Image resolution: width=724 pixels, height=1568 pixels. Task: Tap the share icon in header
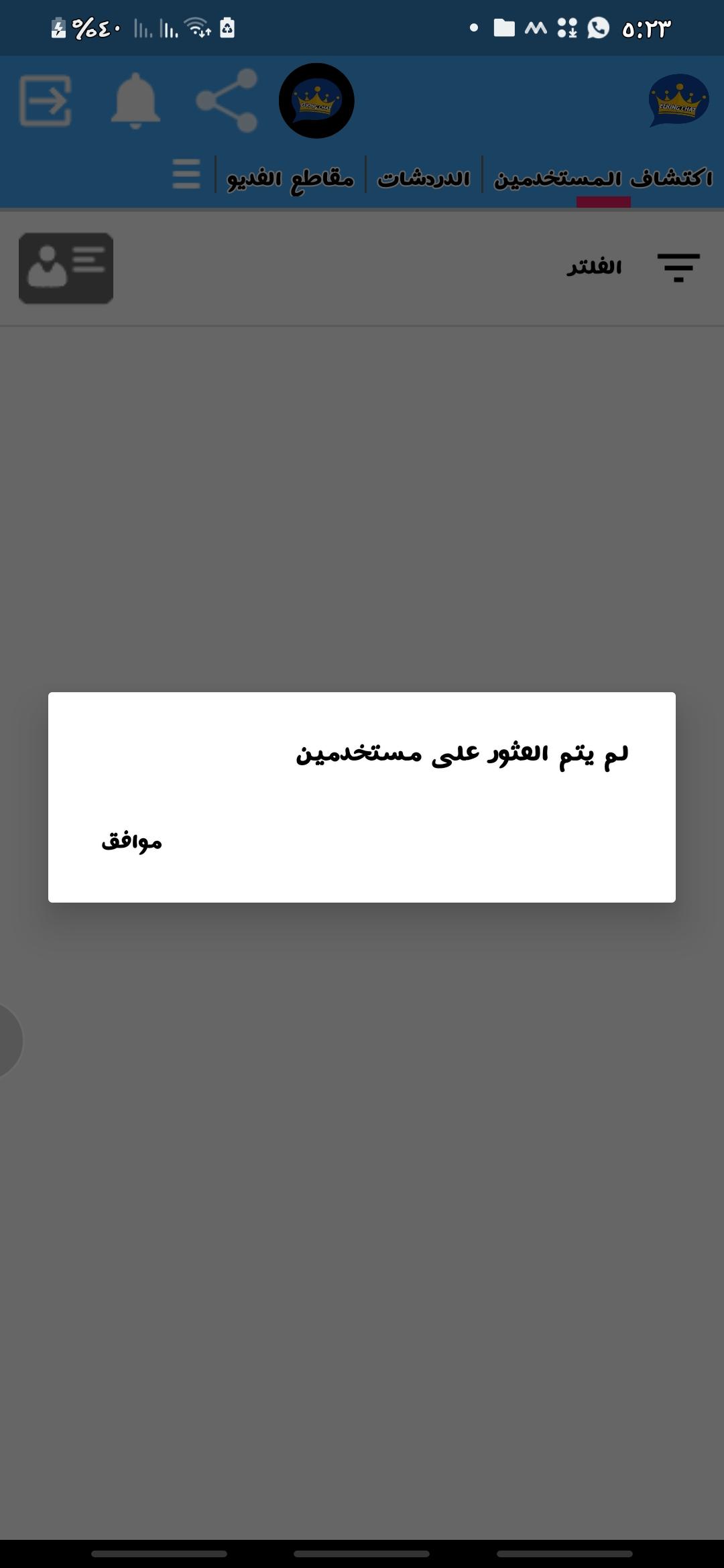pyautogui.click(x=227, y=101)
